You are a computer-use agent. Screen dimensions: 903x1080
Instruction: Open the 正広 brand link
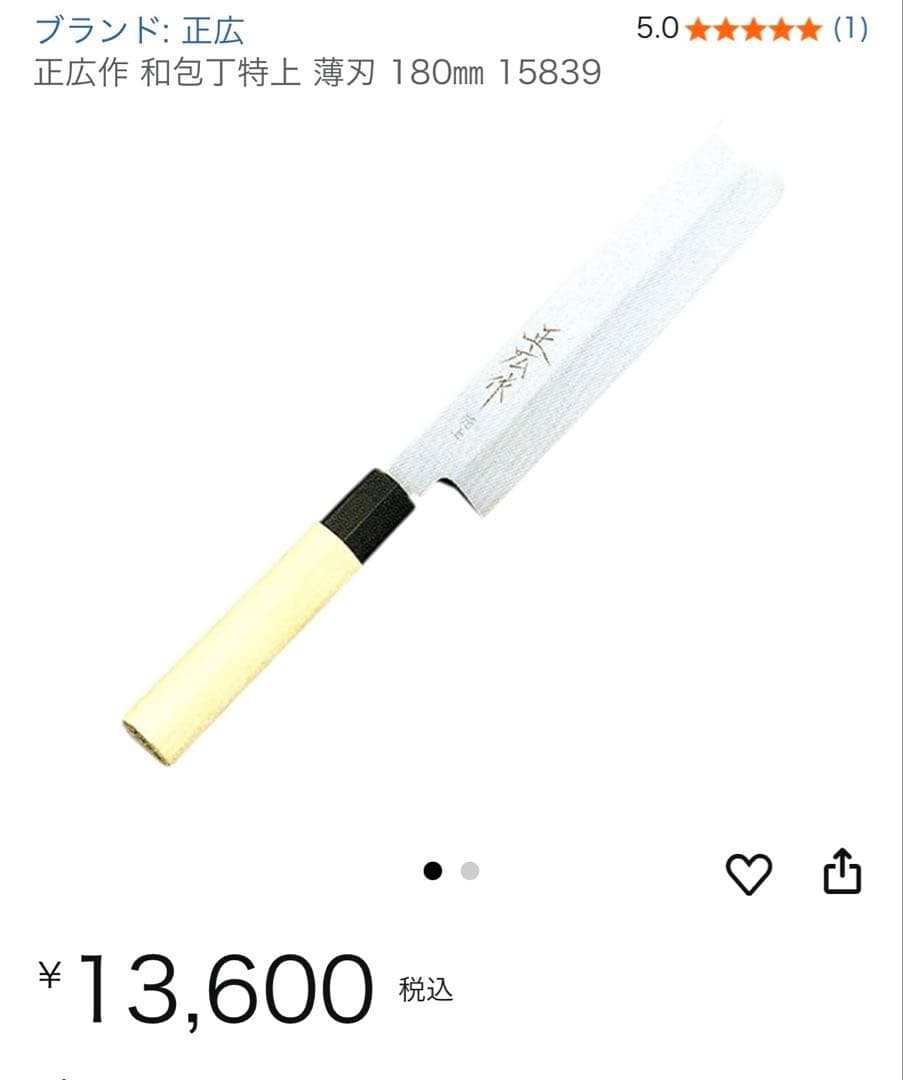(x=139, y=29)
